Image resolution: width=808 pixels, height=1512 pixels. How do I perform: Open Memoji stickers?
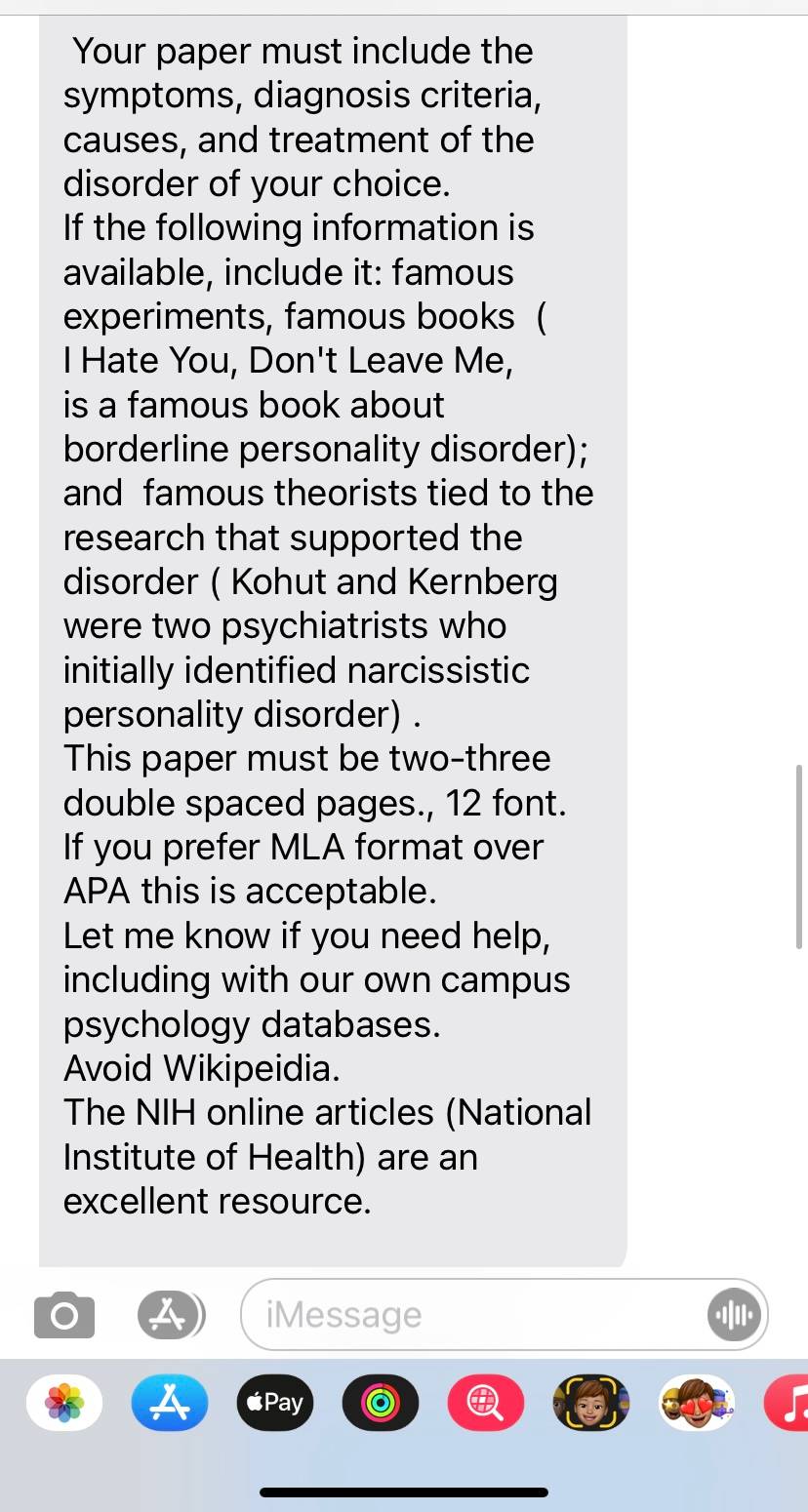click(697, 1403)
